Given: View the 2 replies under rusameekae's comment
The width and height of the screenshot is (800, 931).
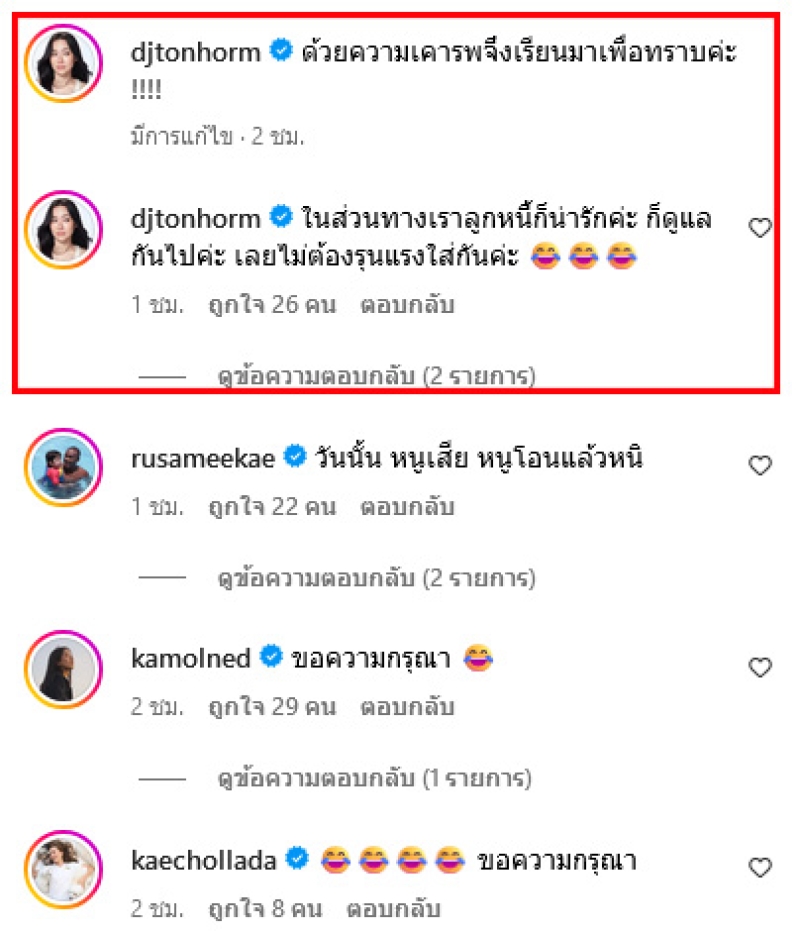Looking at the screenshot, I should [x=376, y=578].
